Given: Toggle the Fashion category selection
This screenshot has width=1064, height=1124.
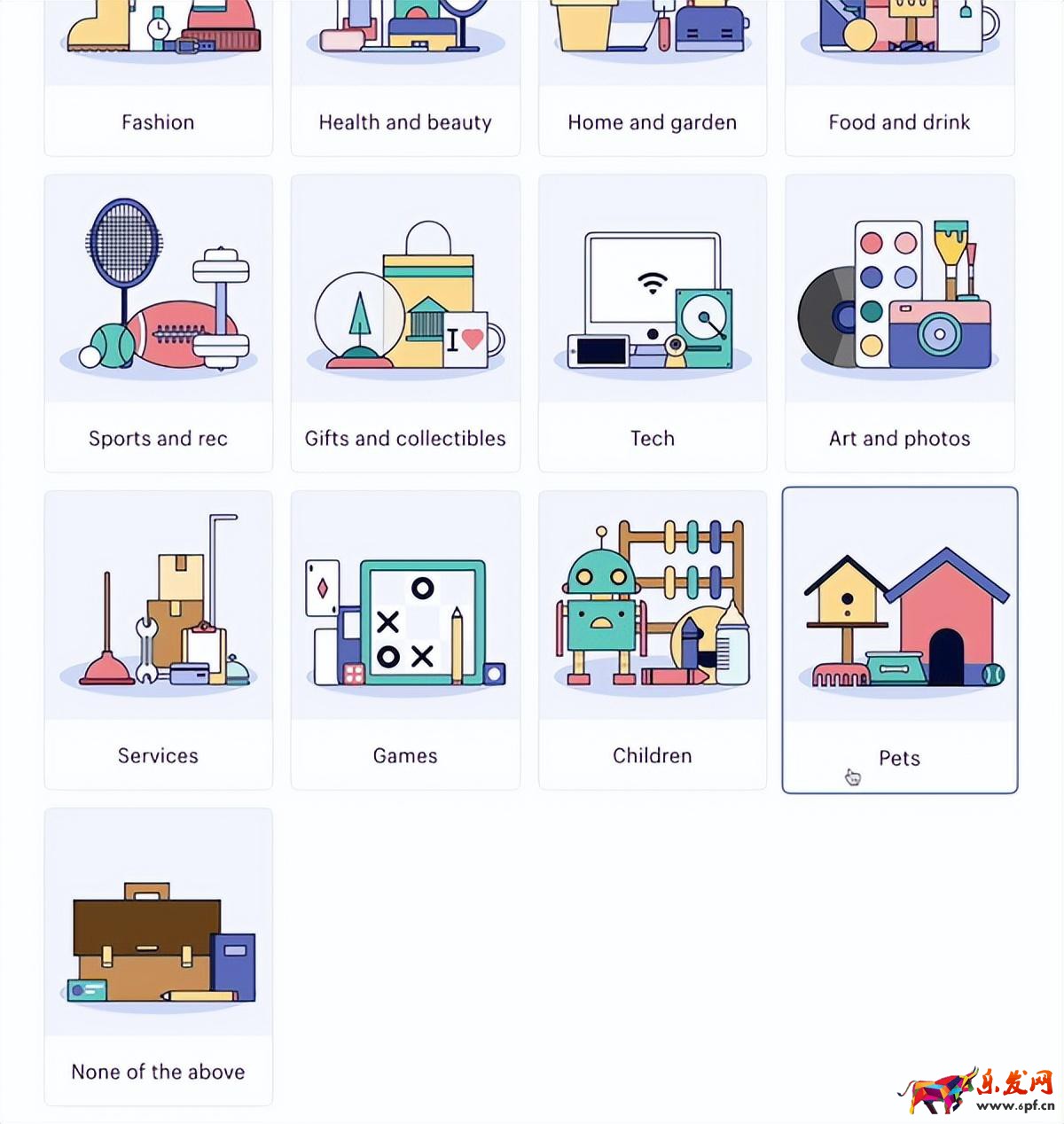Looking at the screenshot, I should pyautogui.click(x=158, y=121).
